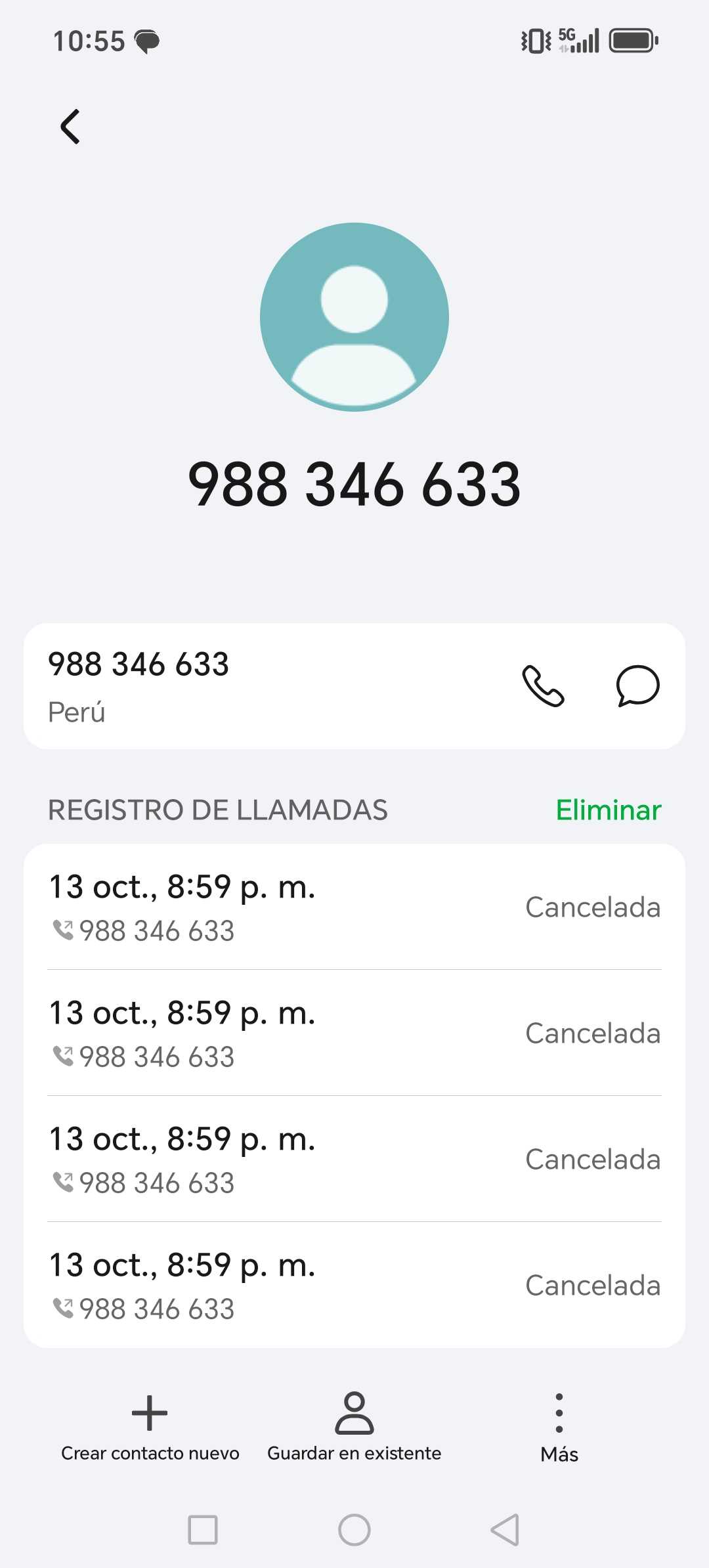This screenshot has width=709, height=1568.
Task: Select Crear contacto nuevo
Action: pos(150,1426)
